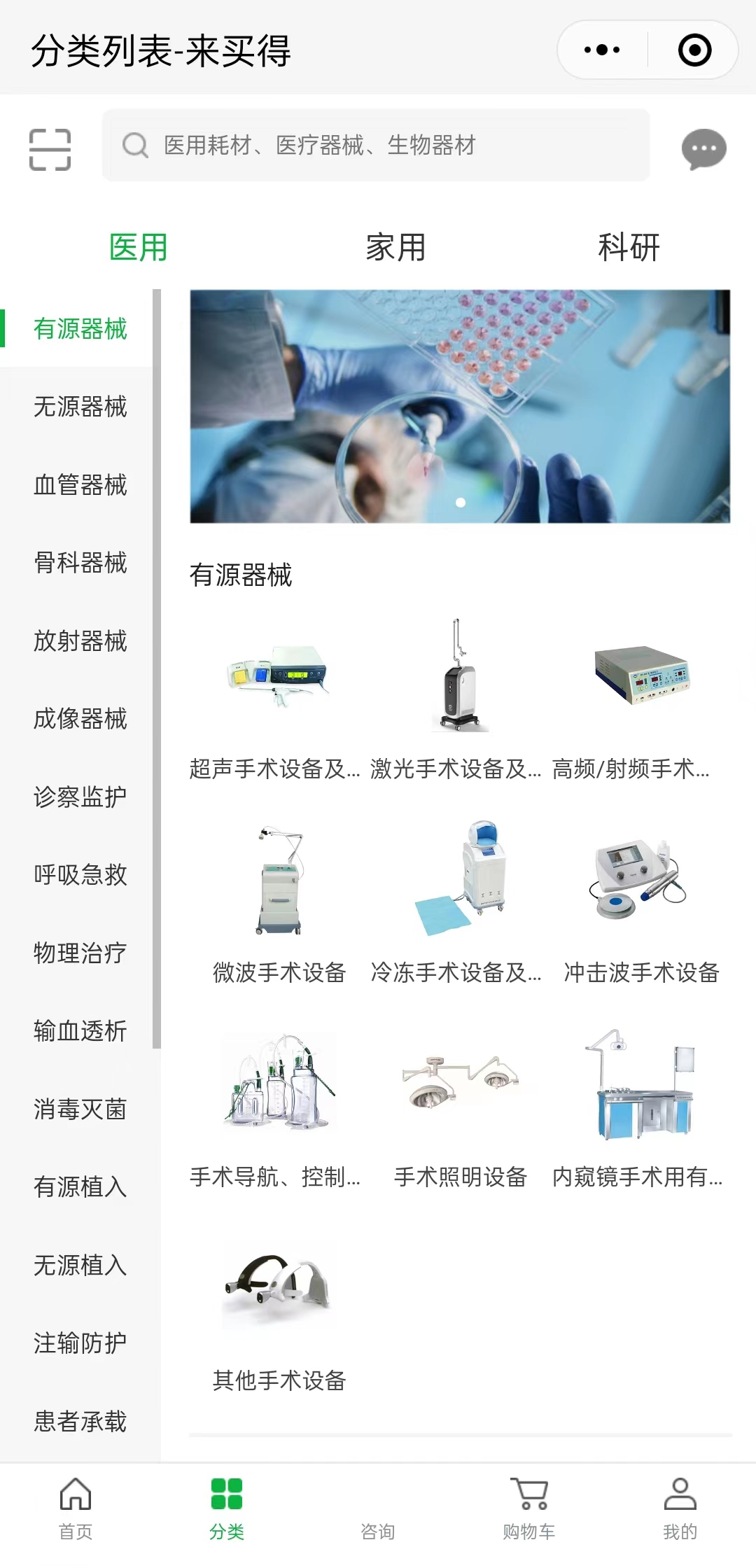The height and width of the screenshot is (1568, 756).
Task: Tap the lab banner image
Action: pos(460,406)
